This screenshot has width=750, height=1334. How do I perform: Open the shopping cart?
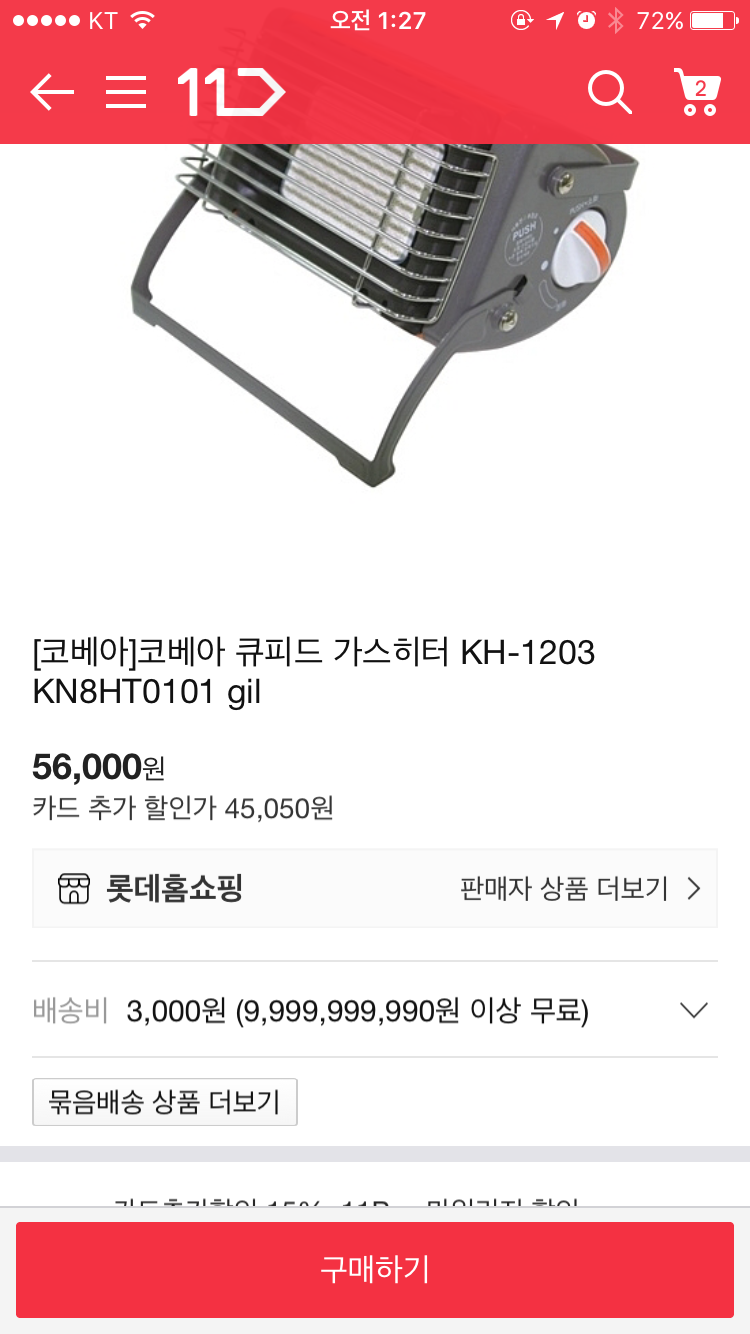pos(697,92)
